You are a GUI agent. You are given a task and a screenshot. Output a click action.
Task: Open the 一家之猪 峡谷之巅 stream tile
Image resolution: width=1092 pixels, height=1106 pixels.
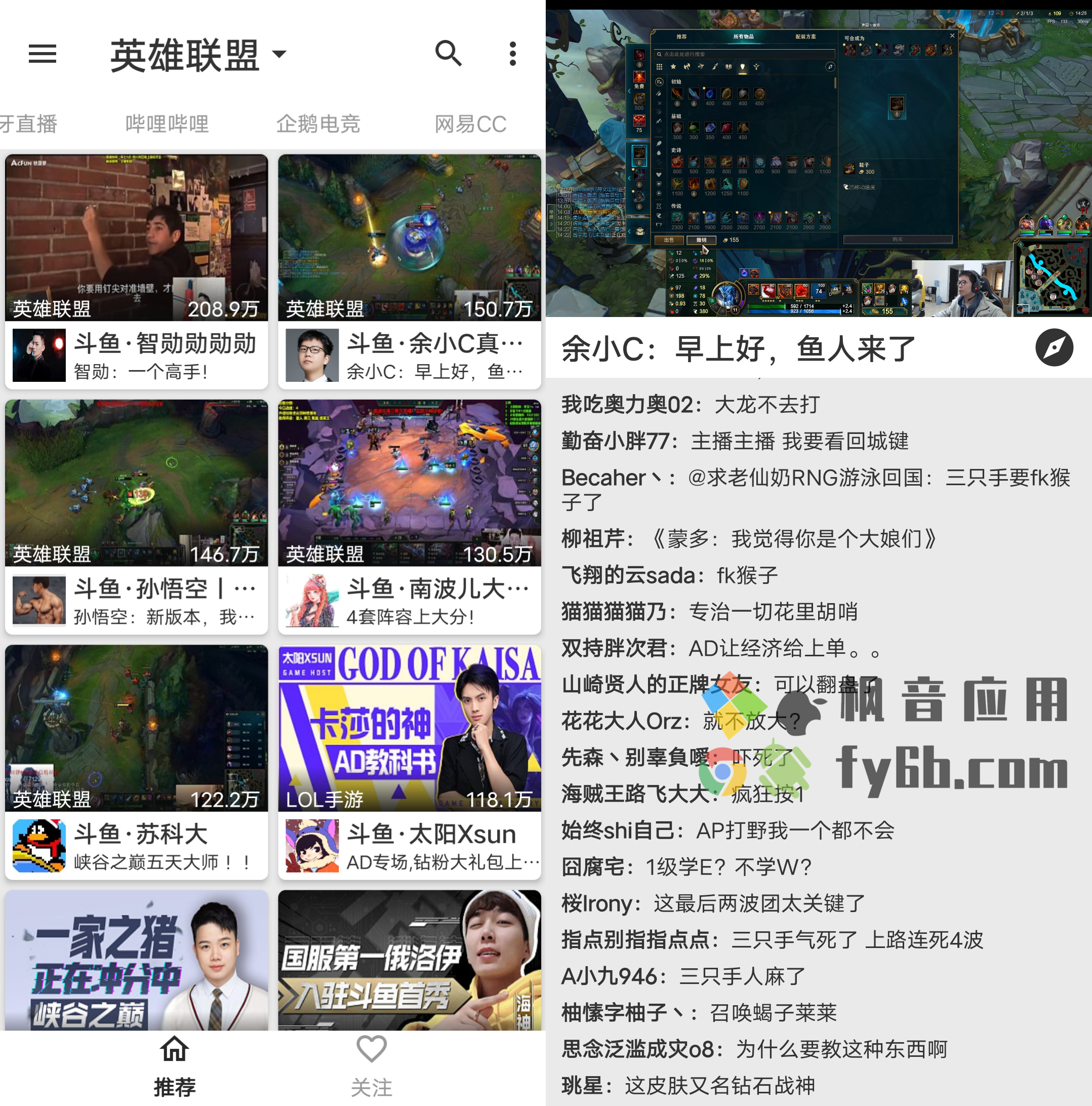136,961
